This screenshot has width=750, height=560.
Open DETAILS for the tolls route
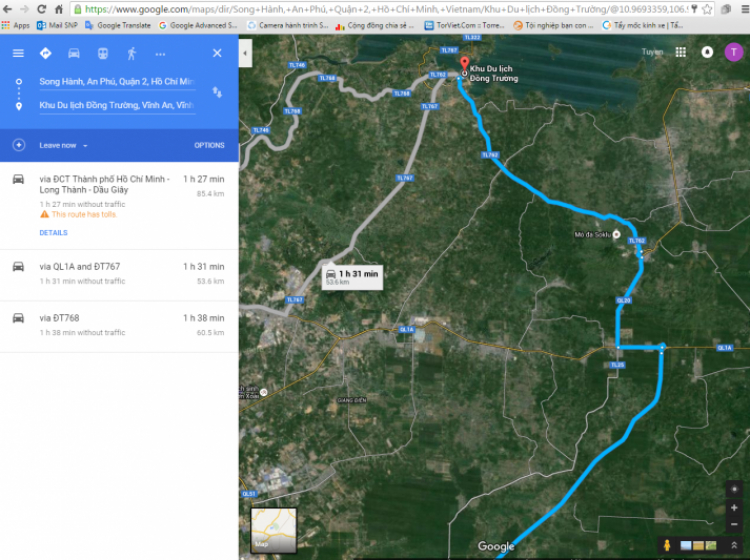[x=53, y=233]
